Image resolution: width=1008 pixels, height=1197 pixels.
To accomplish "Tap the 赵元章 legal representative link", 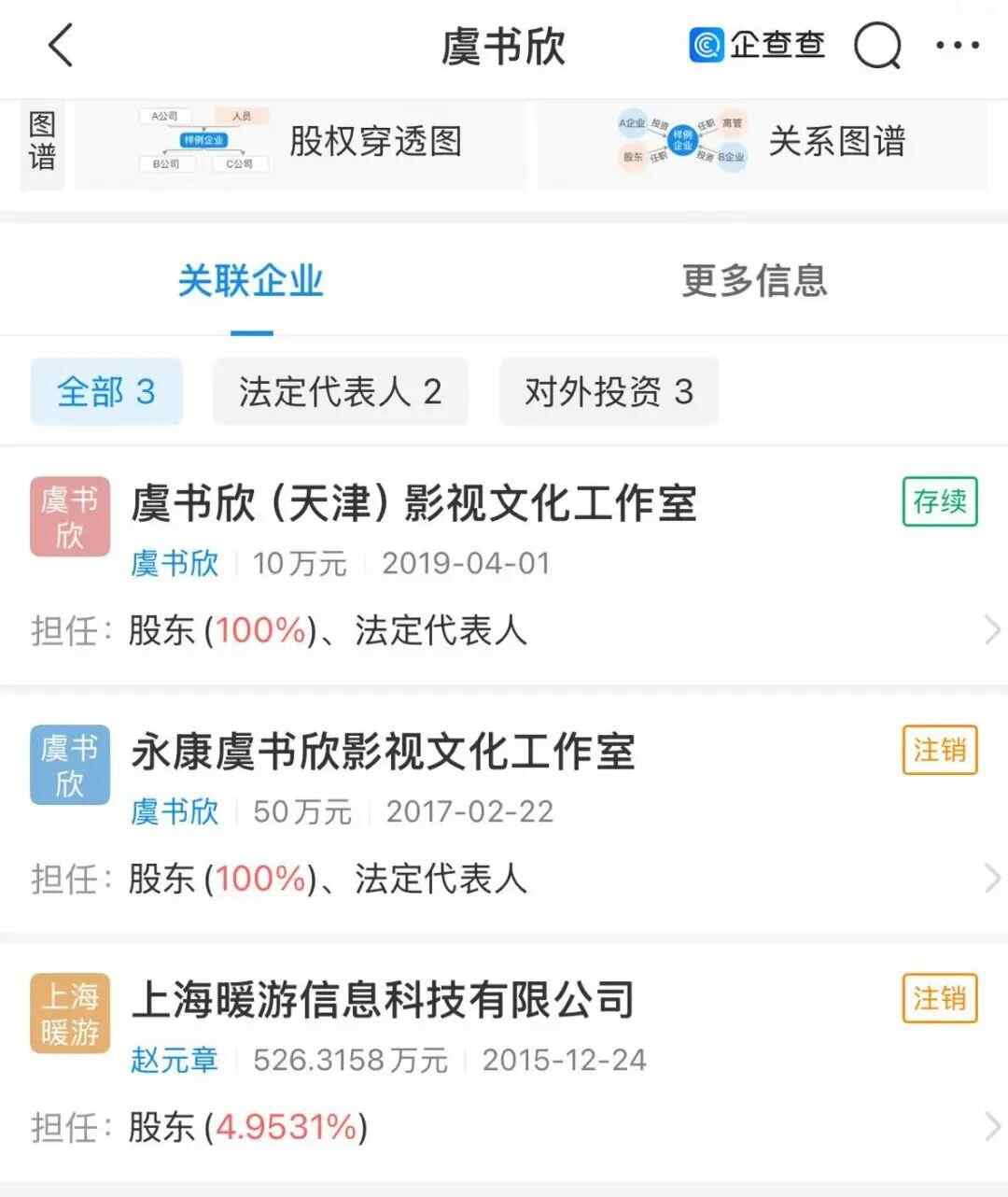I will click(175, 1060).
